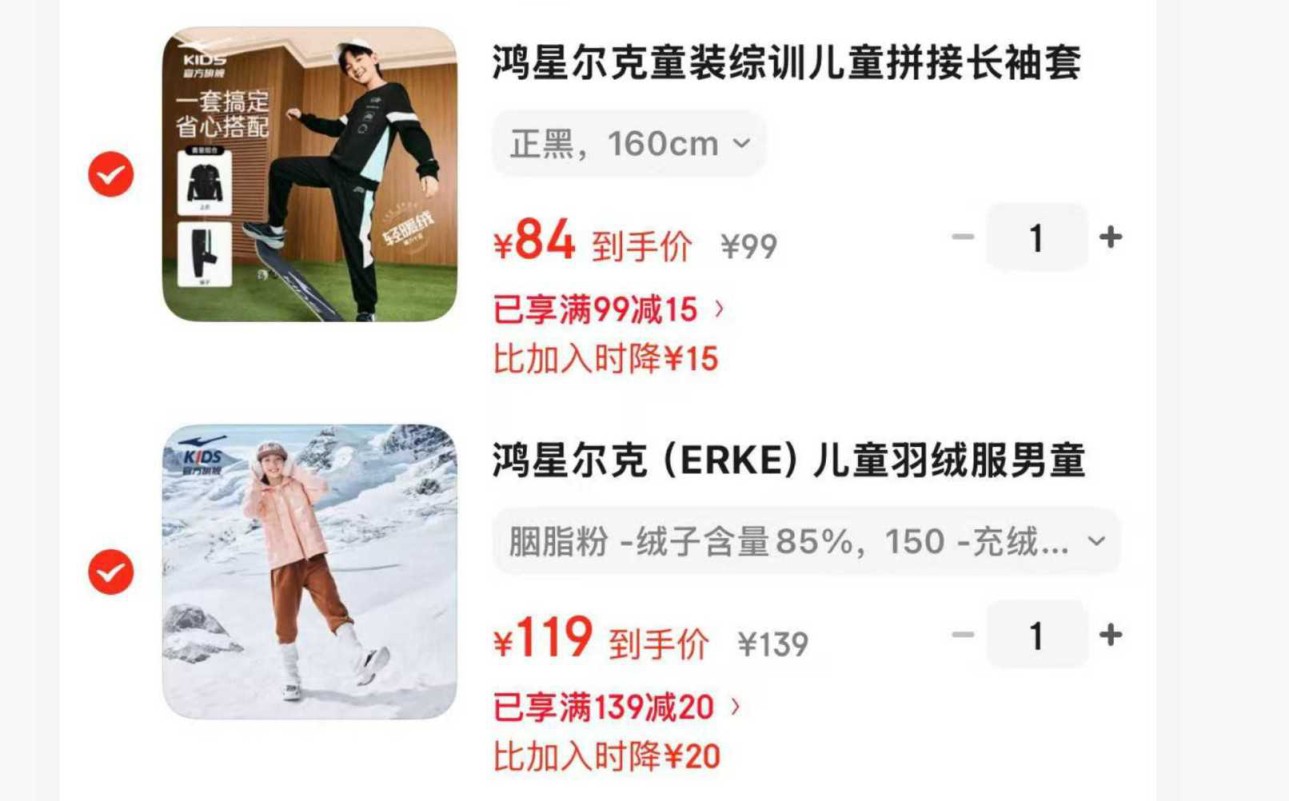Increase quantity of the ¥119 down jacket
This screenshot has width=1289, height=801.
[1110, 634]
